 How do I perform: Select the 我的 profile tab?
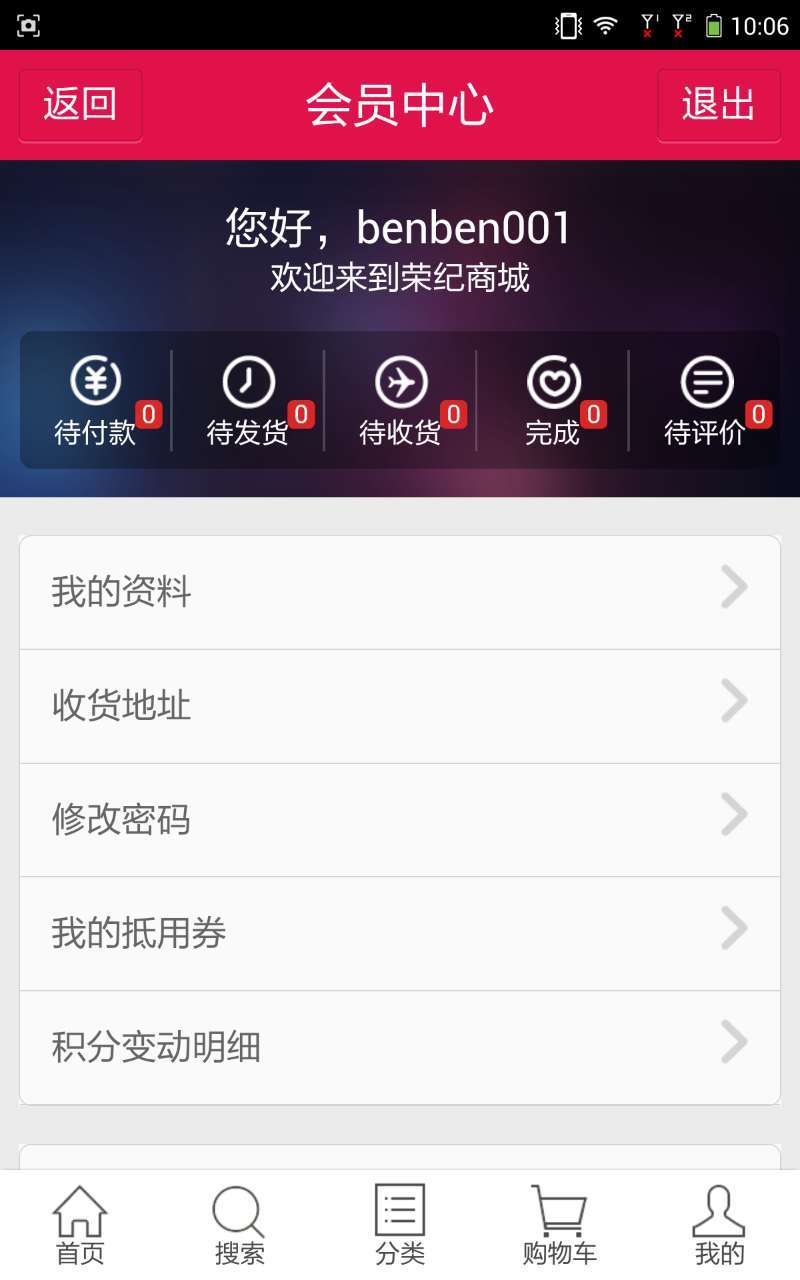tap(719, 1225)
